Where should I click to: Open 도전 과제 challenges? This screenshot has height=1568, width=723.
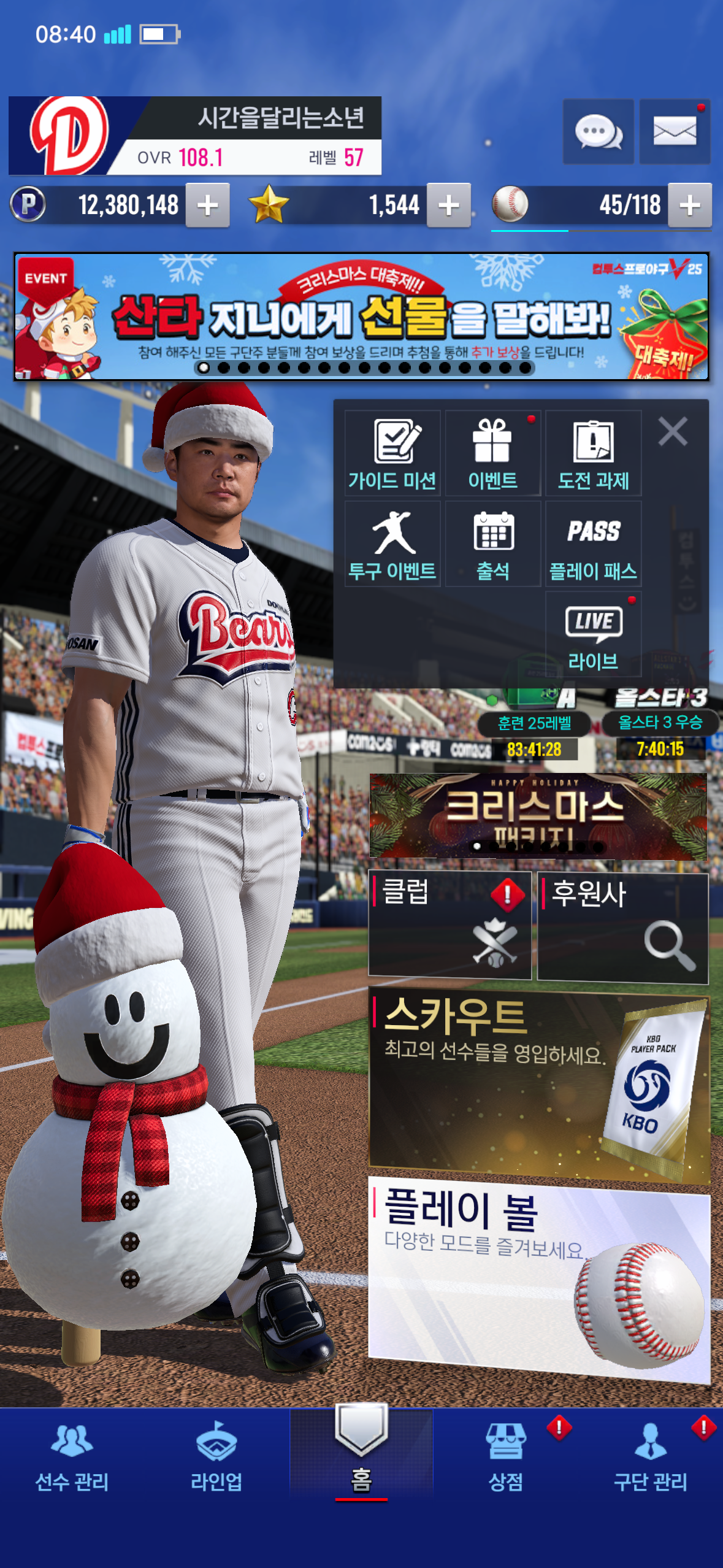coord(593,453)
